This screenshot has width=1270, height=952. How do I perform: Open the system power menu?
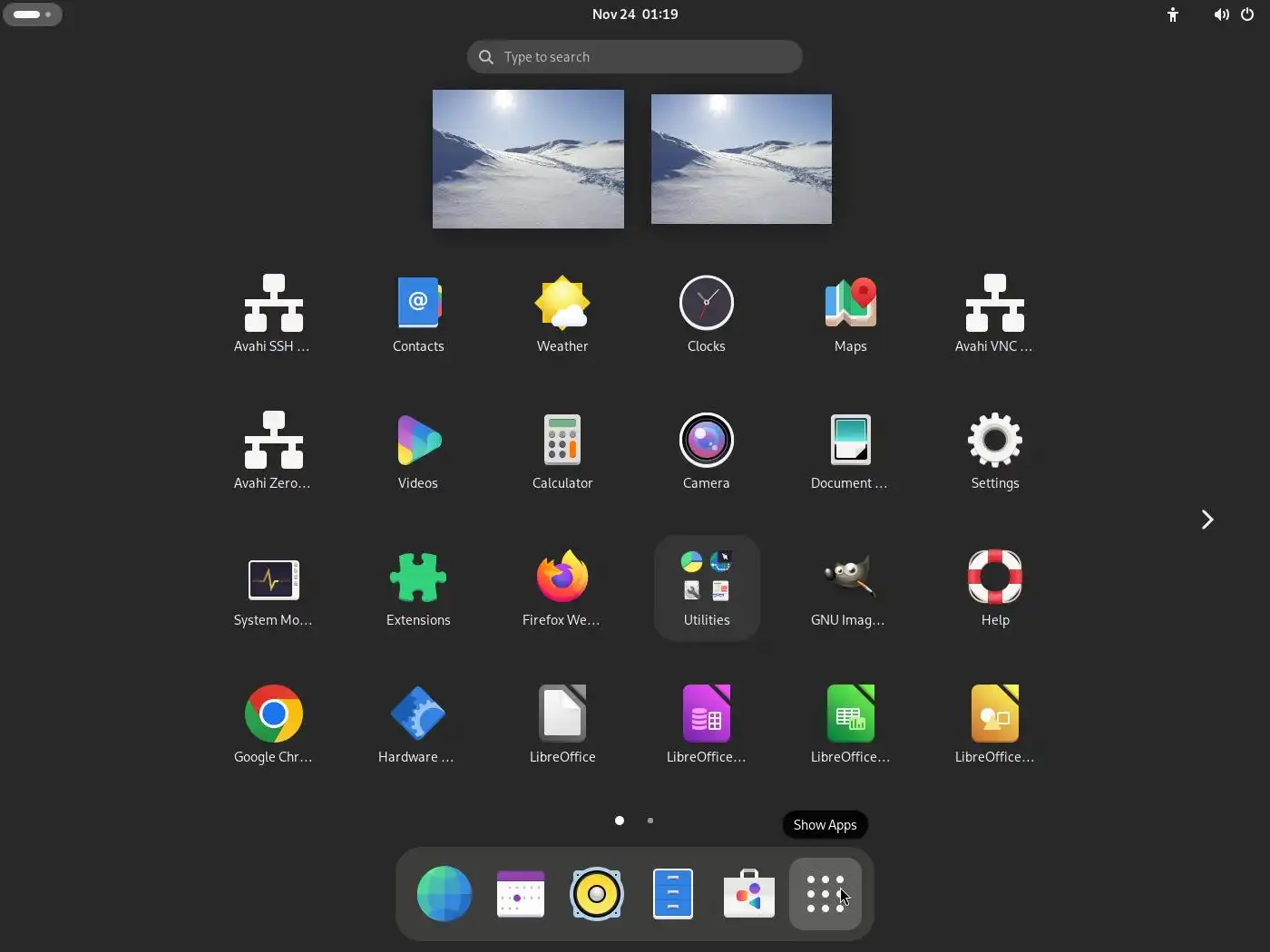point(1247,15)
